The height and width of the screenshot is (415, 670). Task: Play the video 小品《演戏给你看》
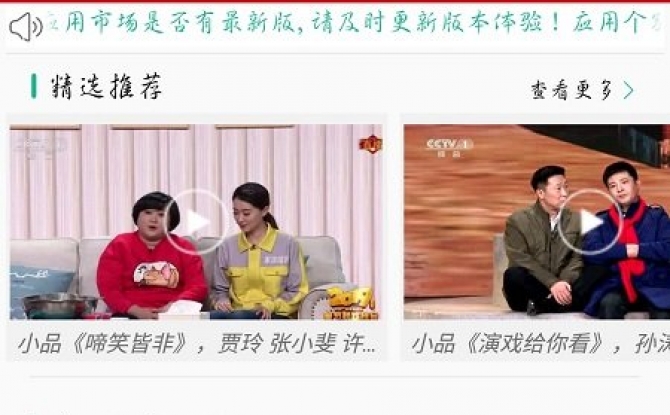(590, 221)
